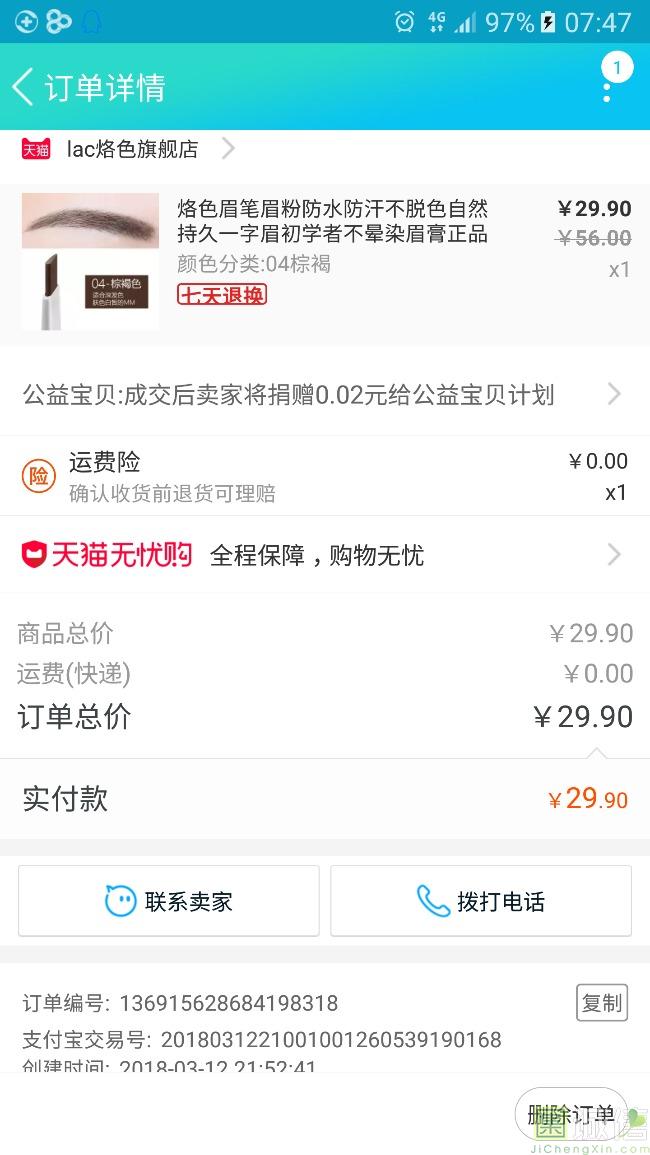View the eyebrow pencil product

[x=332, y=222]
